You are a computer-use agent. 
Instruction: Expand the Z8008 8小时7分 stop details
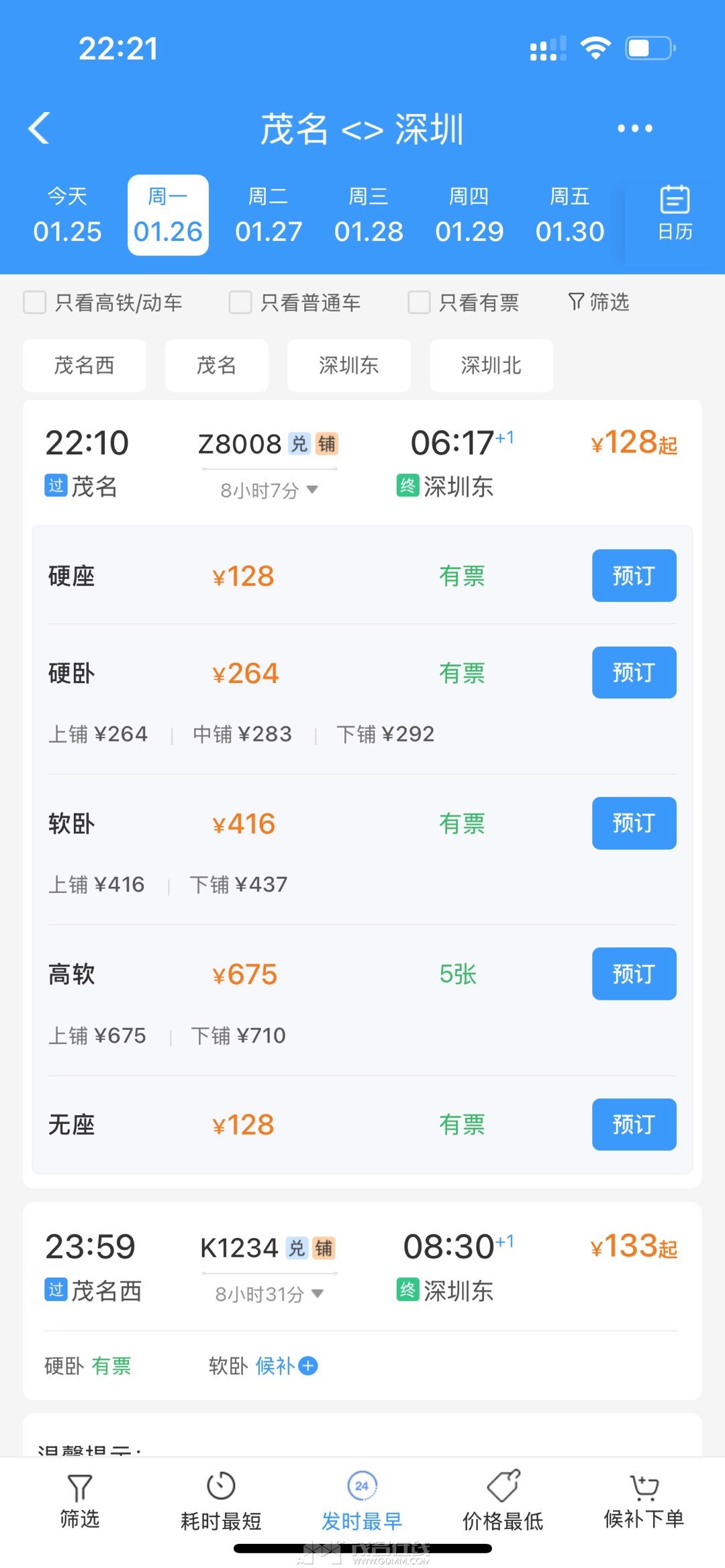[269, 490]
